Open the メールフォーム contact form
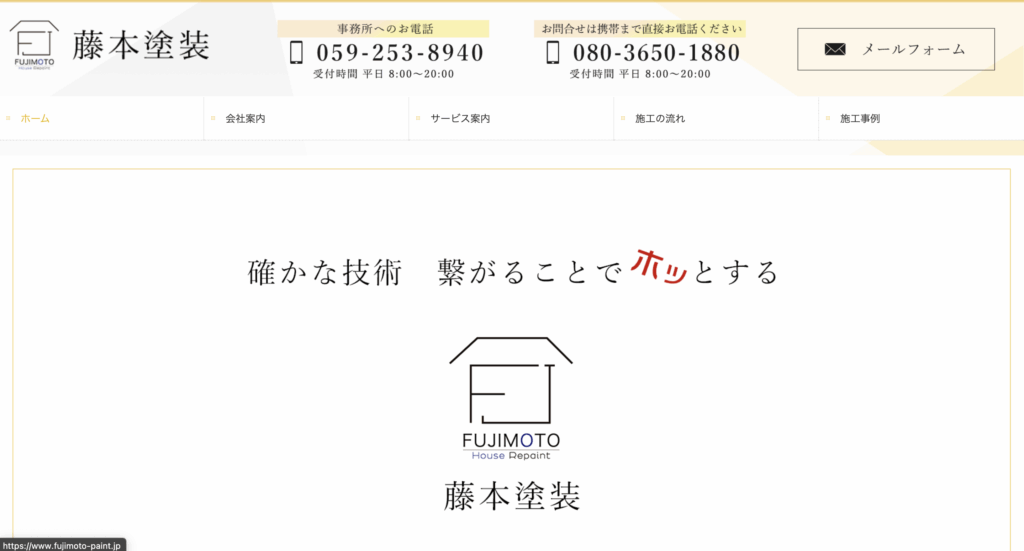 pyautogui.click(x=895, y=49)
